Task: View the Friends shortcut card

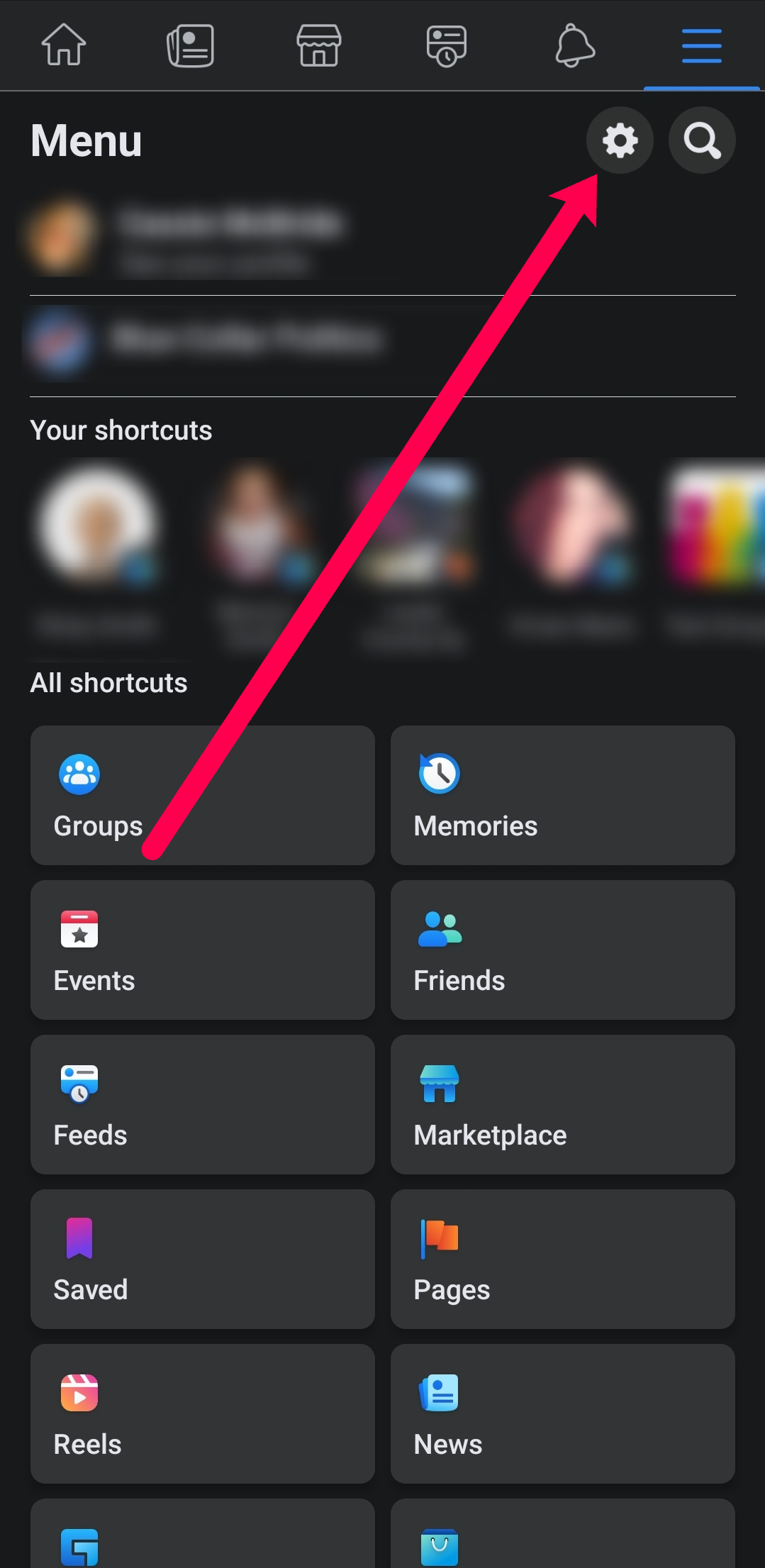Action: coord(562,950)
